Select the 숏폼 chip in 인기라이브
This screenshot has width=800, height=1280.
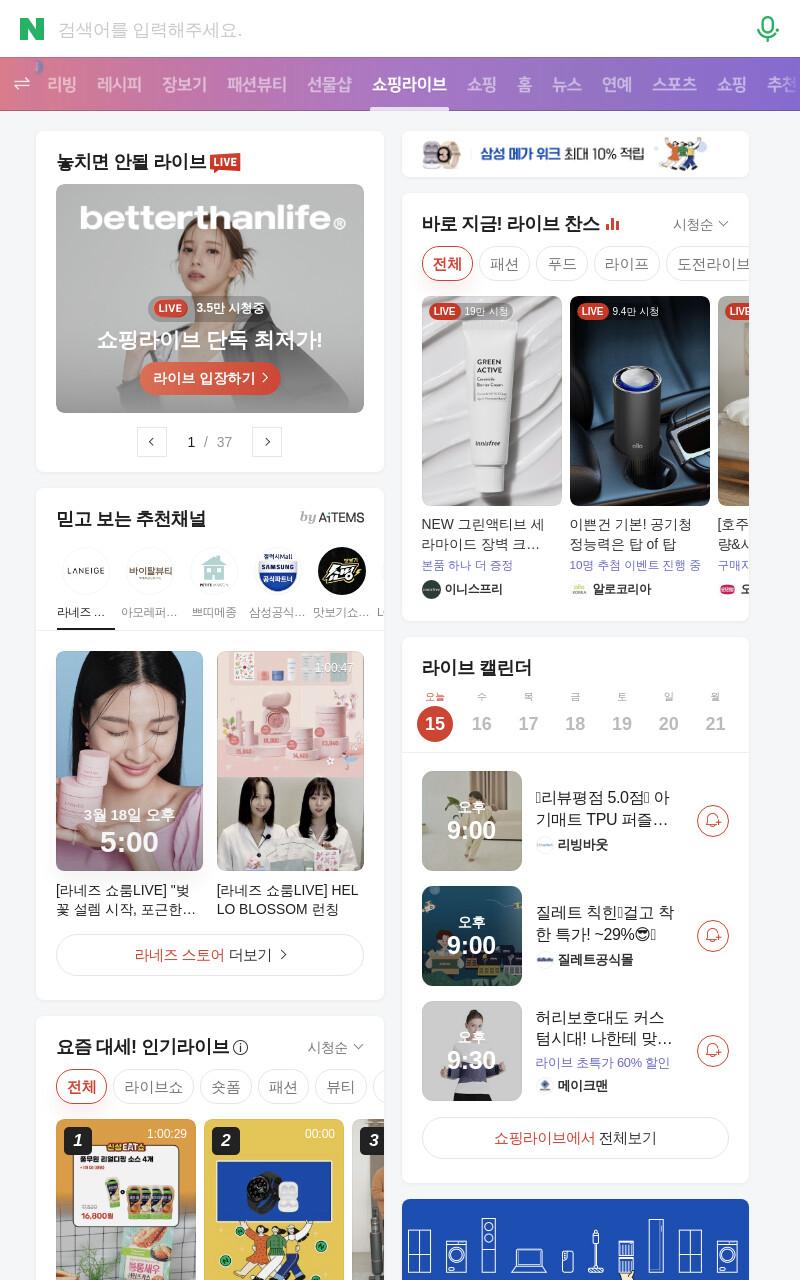[226, 1087]
